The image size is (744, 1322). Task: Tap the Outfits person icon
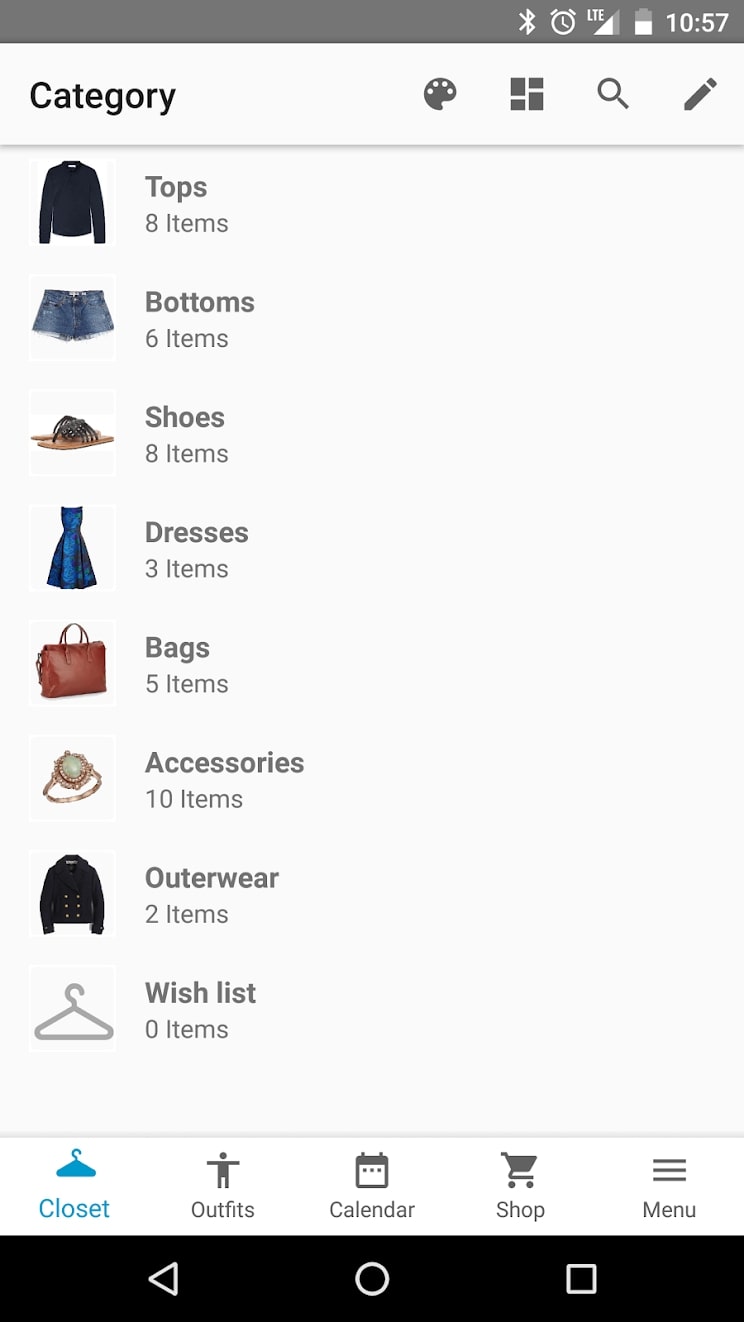pyautogui.click(x=222, y=1168)
